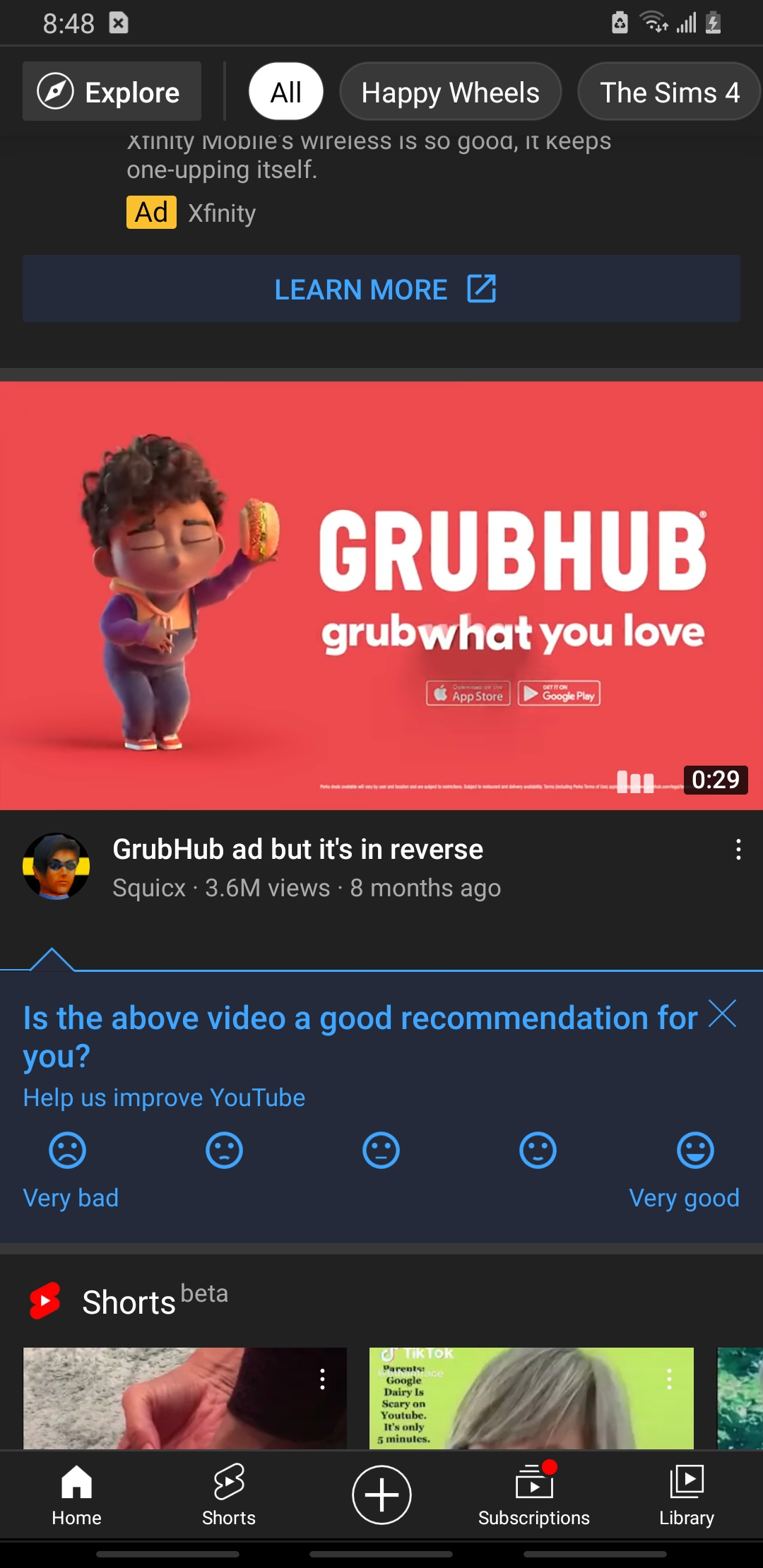Filter videos by Happy Wheels
763x1568 pixels.
pos(450,92)
